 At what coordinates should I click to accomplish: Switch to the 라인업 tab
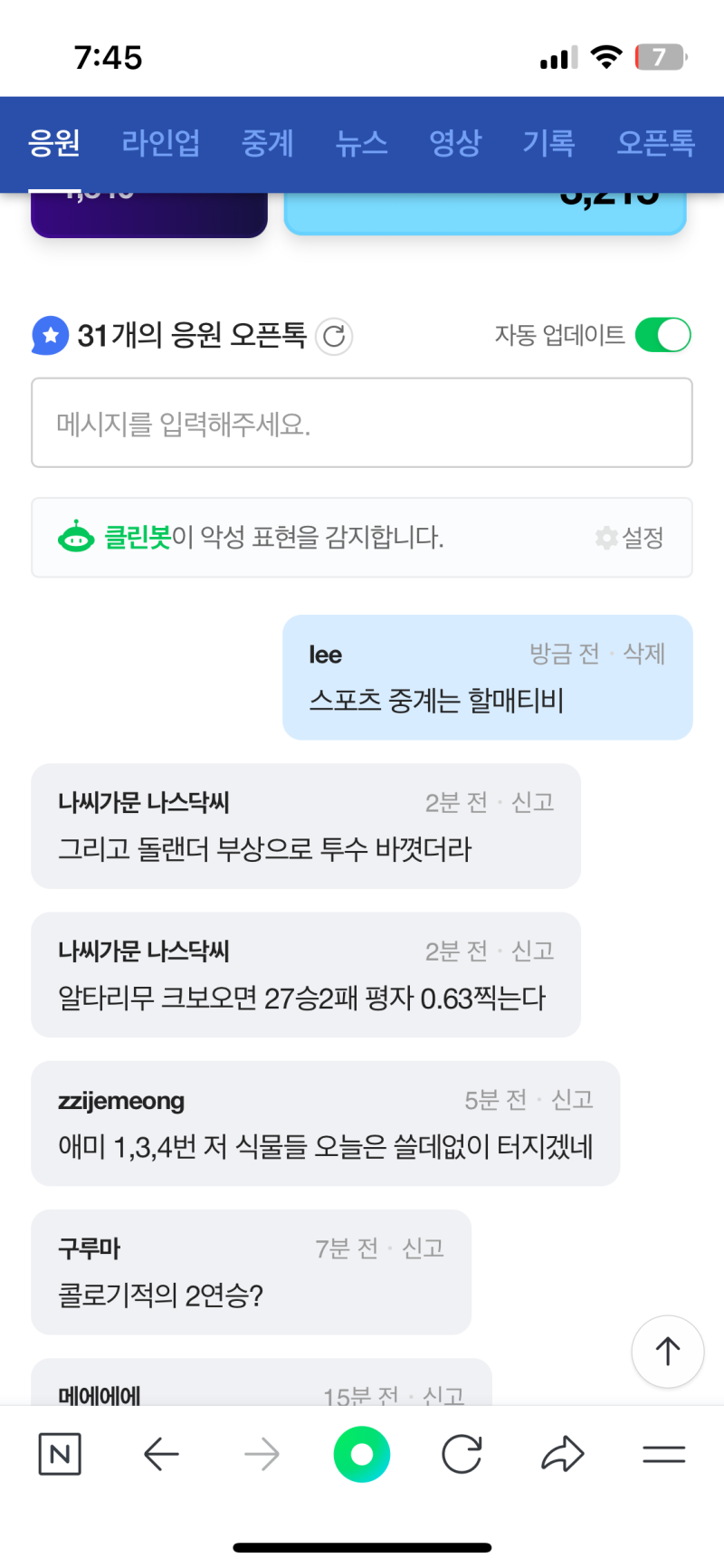point(160,143)
